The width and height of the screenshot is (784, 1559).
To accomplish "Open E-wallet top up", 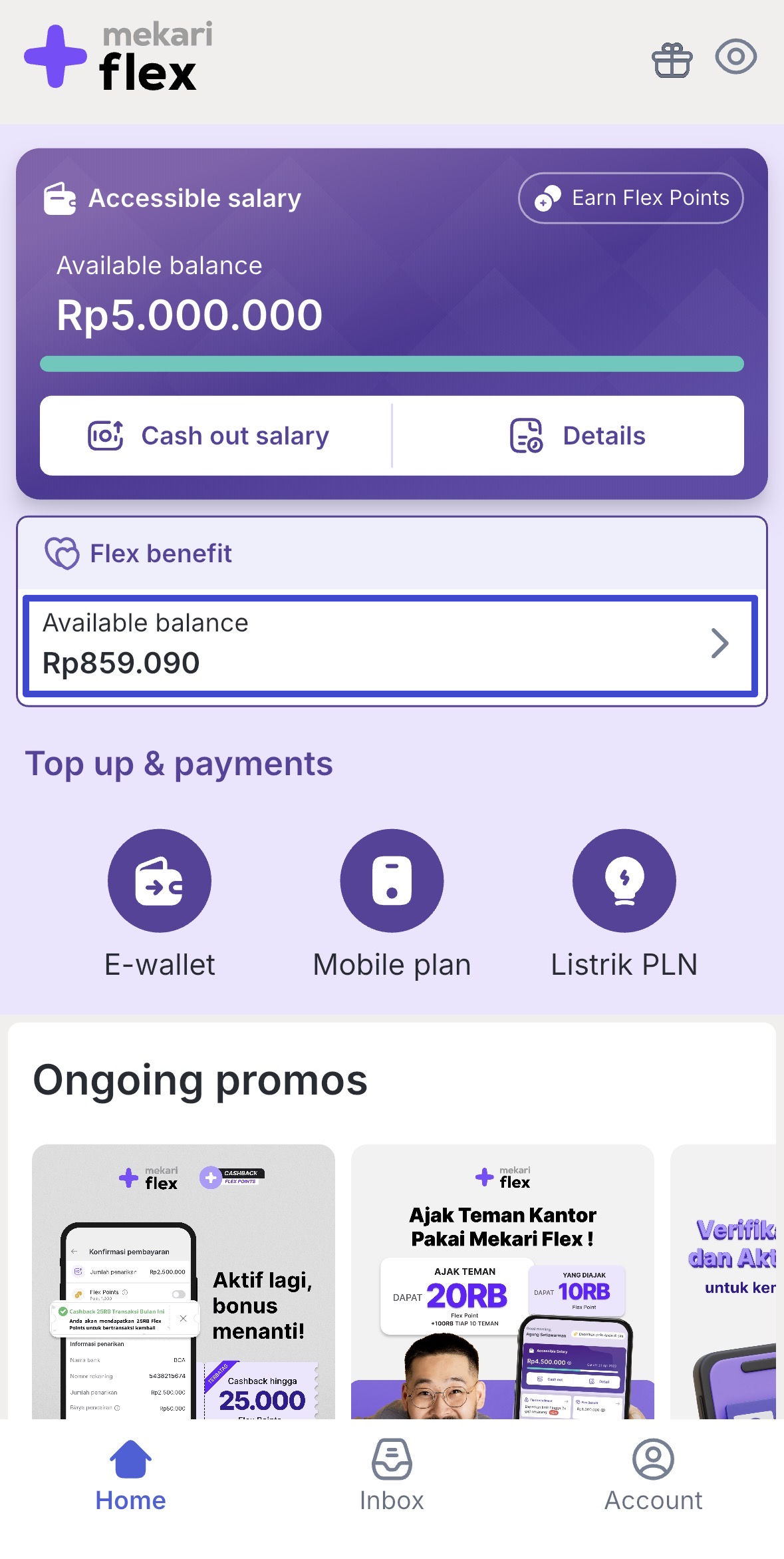I will coord(160,880).
